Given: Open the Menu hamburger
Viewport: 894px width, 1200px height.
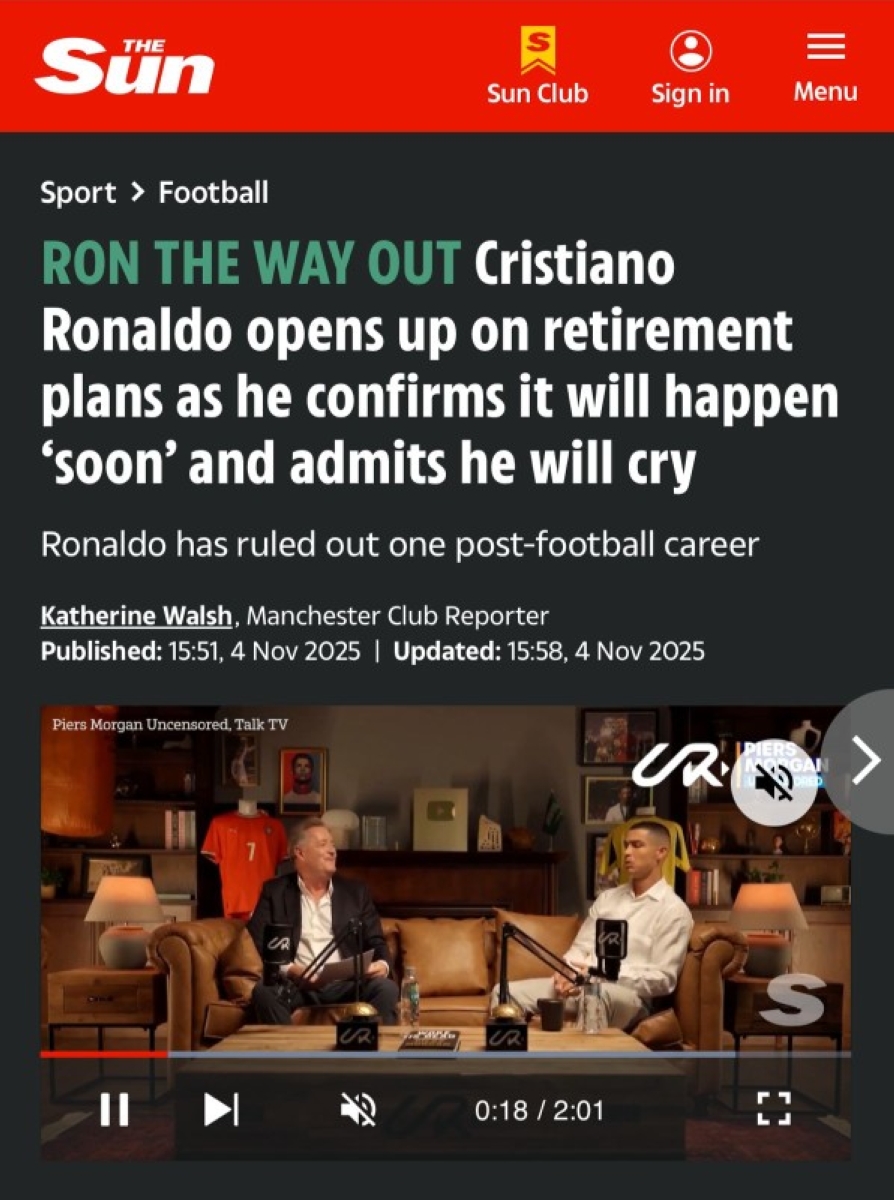Looking at the screenshot, I should (x=825, y=67).
